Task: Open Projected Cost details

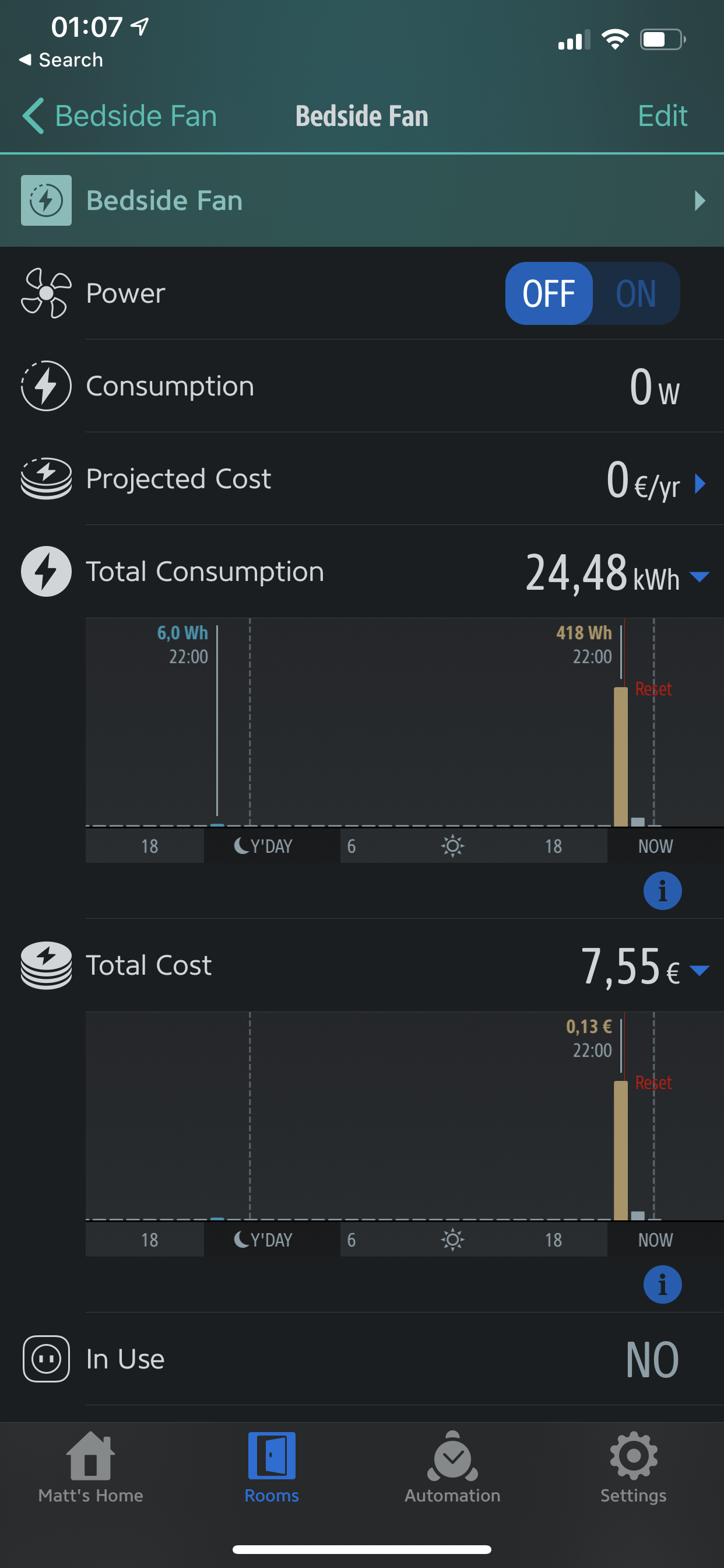Action: (x=700, y=484)
